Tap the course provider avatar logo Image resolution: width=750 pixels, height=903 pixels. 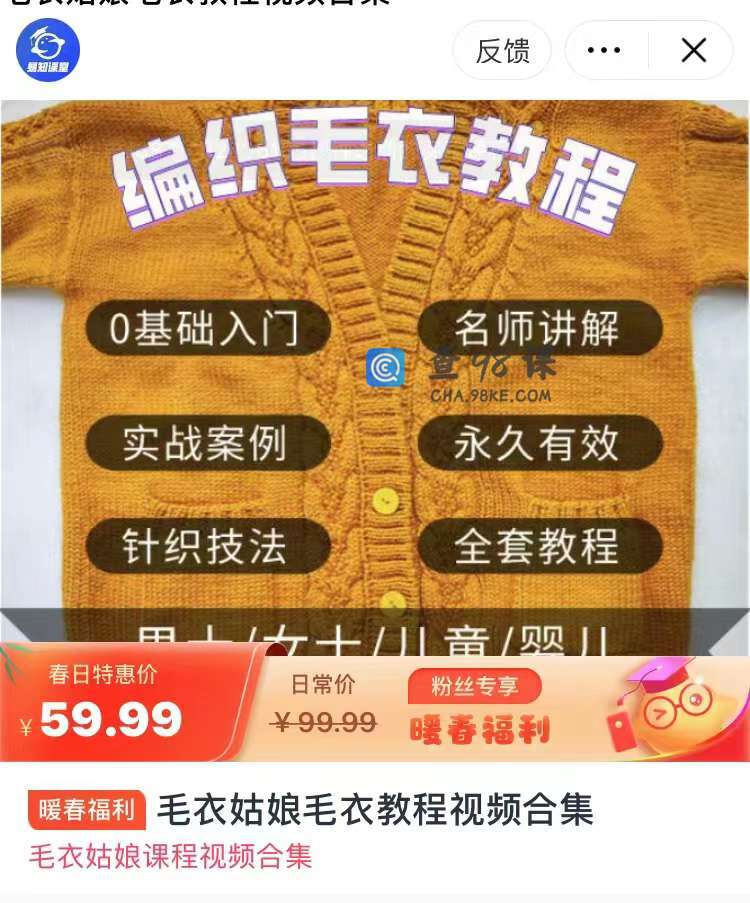coord(48,50)
